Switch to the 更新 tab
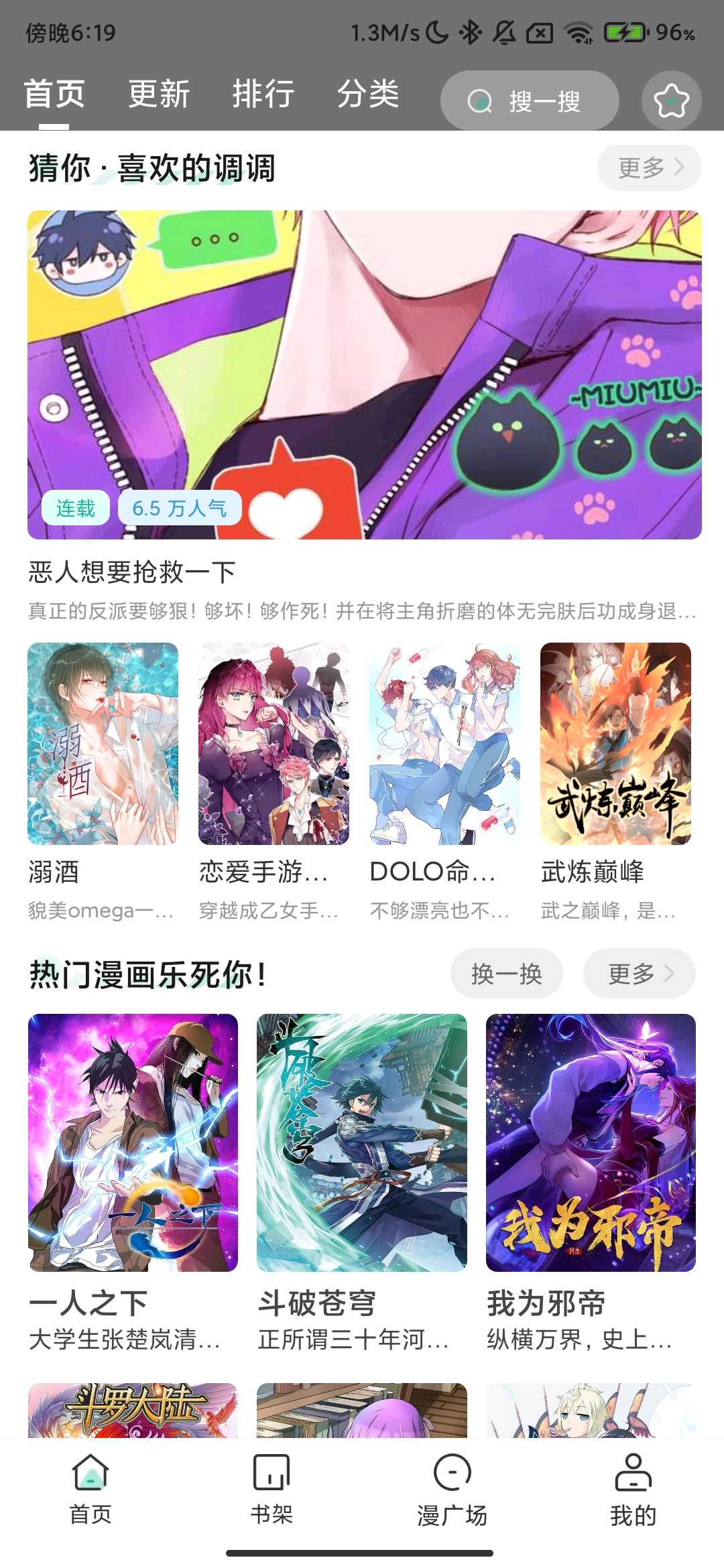The width and height of the screenshot is (724, 1568). point(159,94)
